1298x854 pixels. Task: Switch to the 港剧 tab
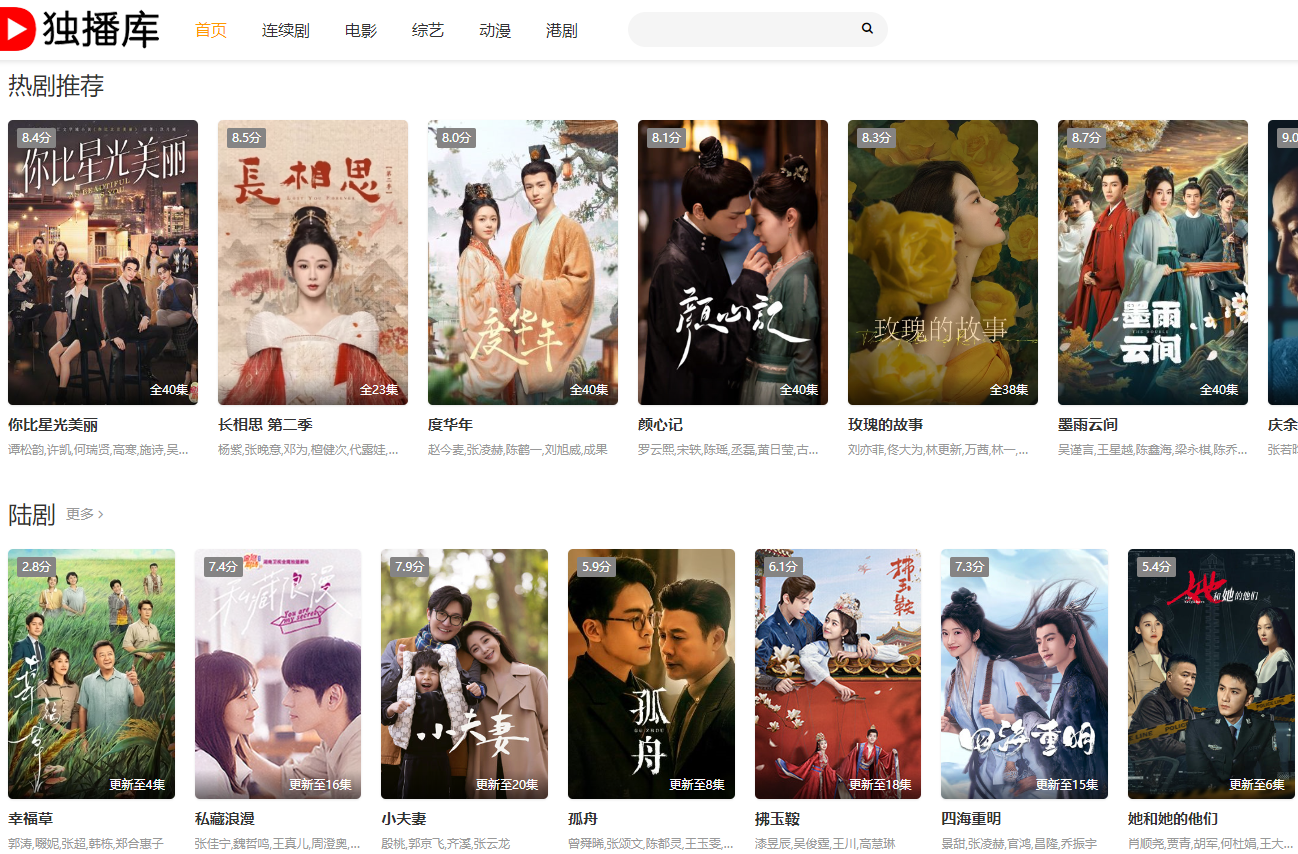click(562, 30)
